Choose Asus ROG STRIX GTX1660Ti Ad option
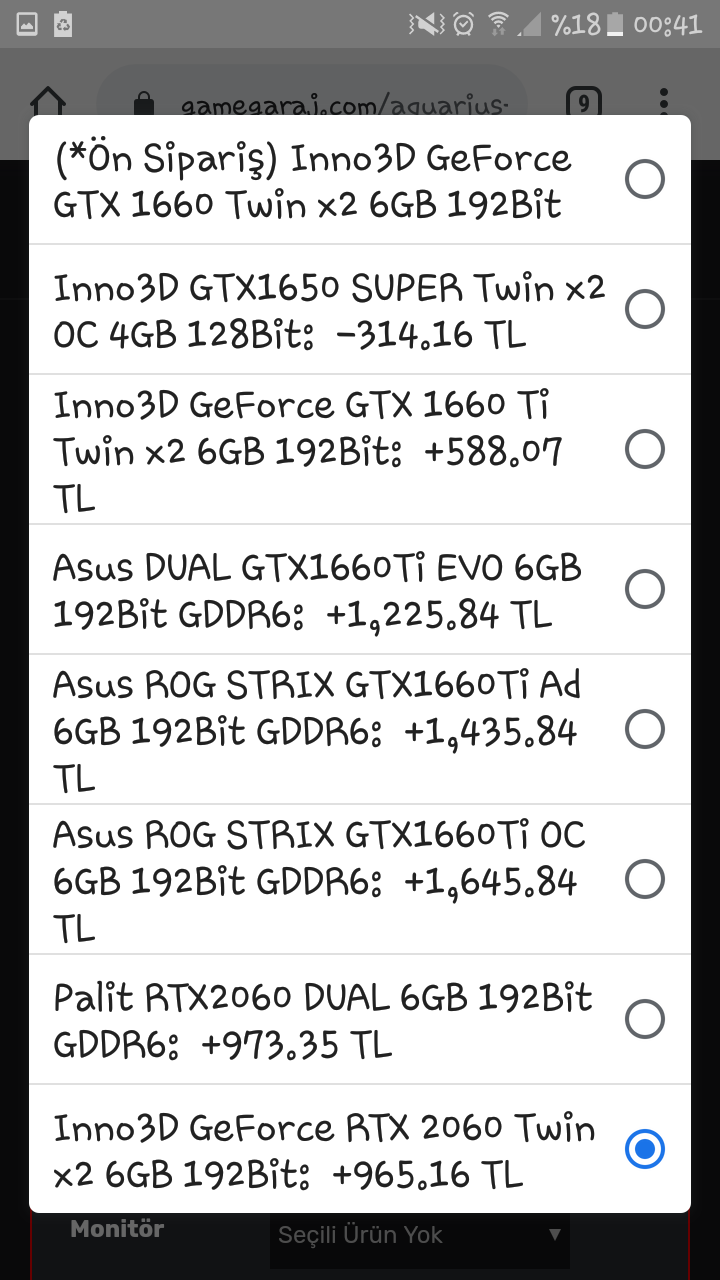This screenshot has width=720, height=1280. click(644, 730)
